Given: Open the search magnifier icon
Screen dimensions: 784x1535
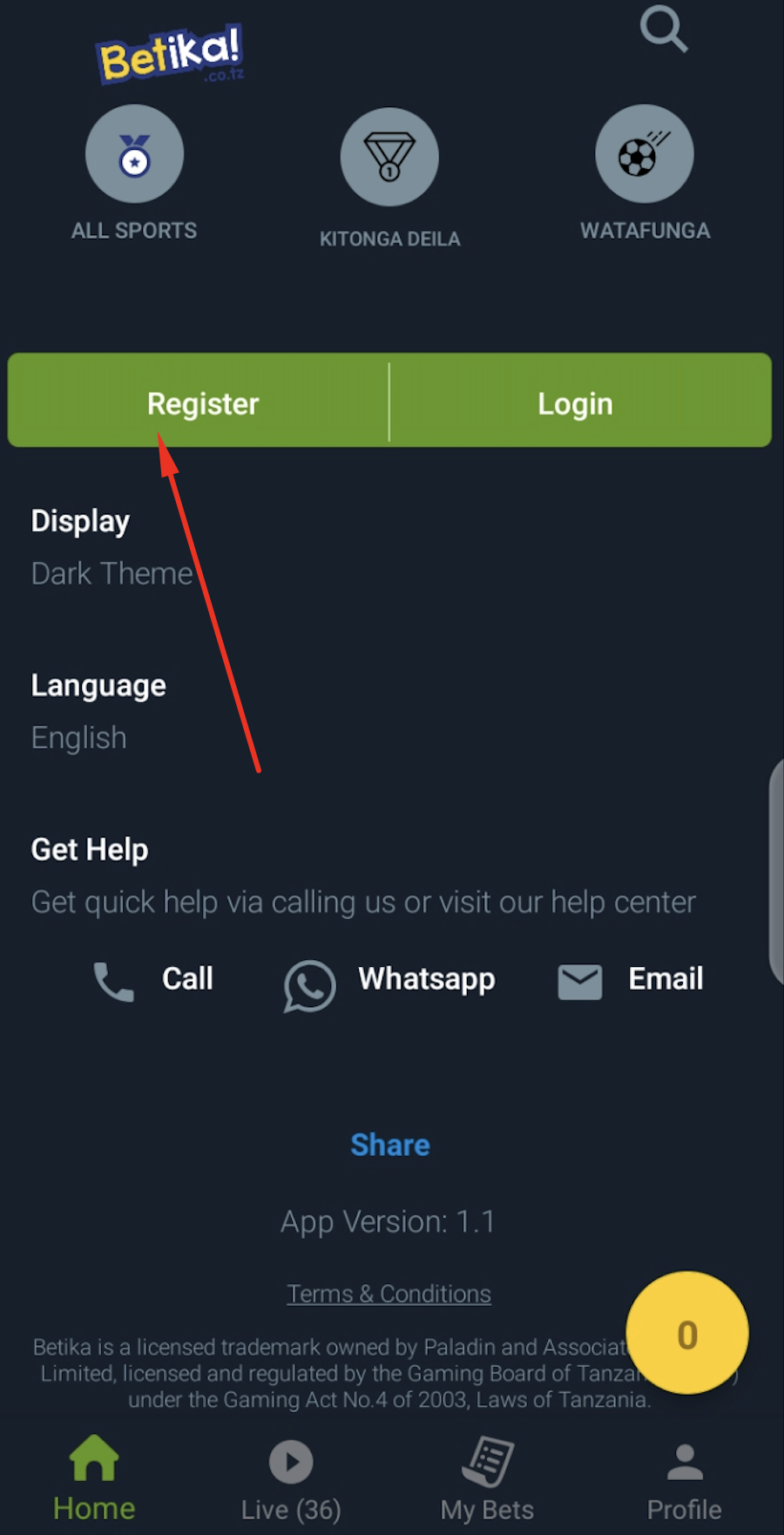Looking at the screenshot, I should pyautogui.click(x=664, y=29).
